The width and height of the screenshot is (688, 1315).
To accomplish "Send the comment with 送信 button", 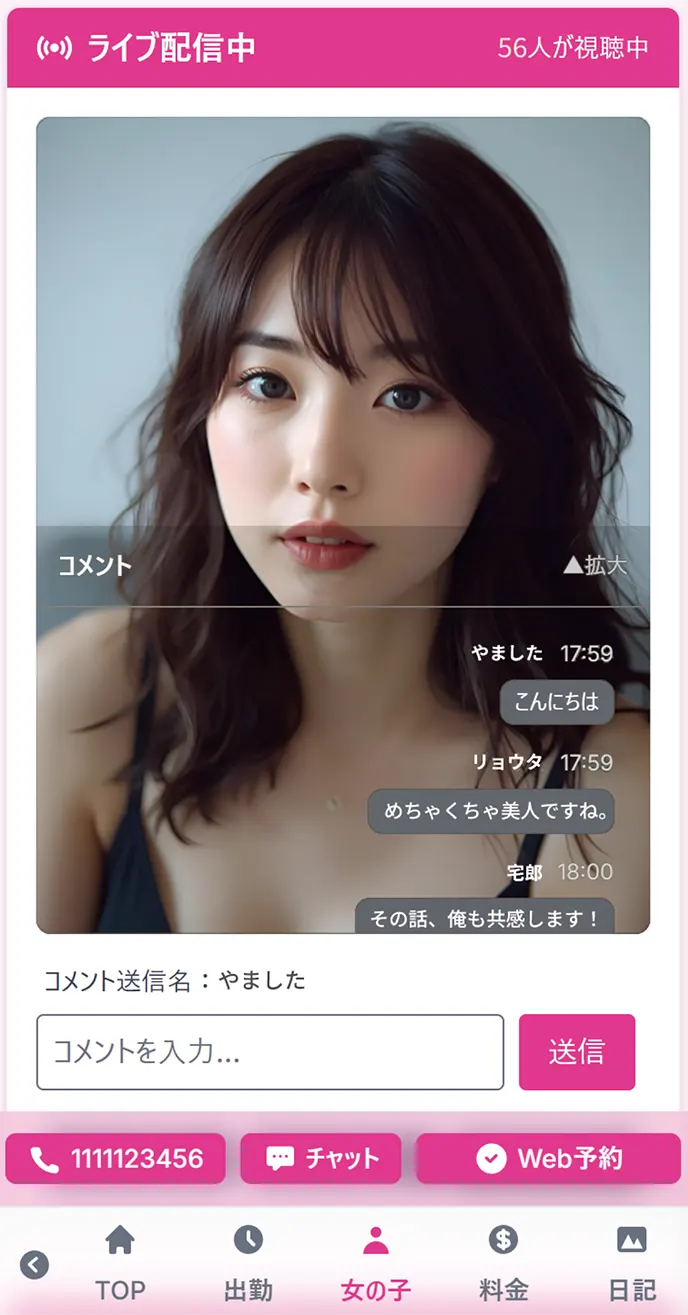I will pyautogui.click(x=577, y=1052).
